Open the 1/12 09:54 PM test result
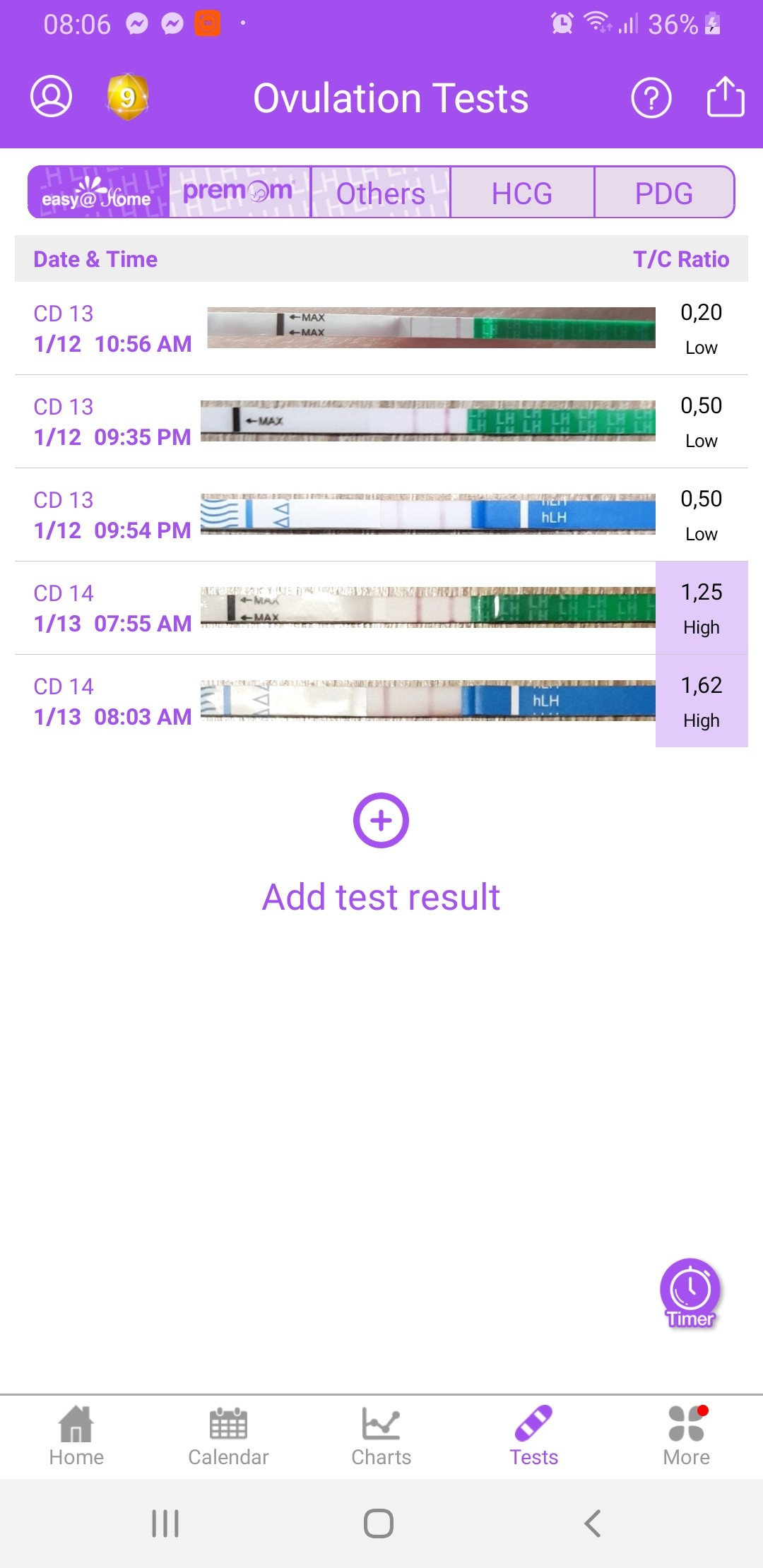This screenshot has height=1568, width=763. tap(381, 515)
